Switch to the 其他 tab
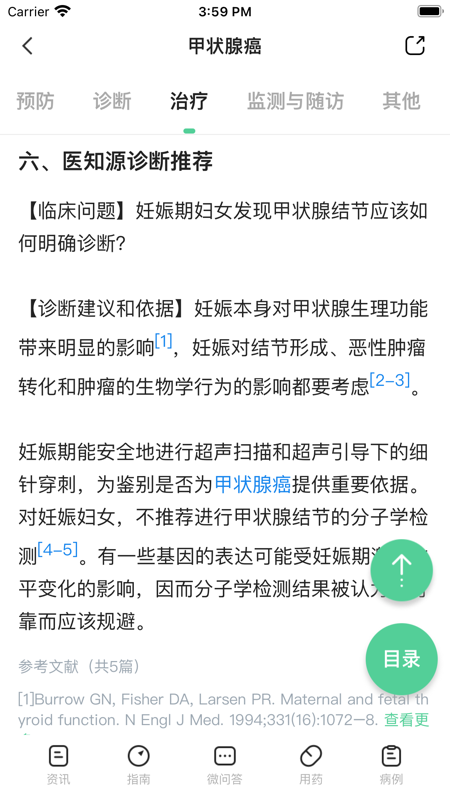 point(402,101)
